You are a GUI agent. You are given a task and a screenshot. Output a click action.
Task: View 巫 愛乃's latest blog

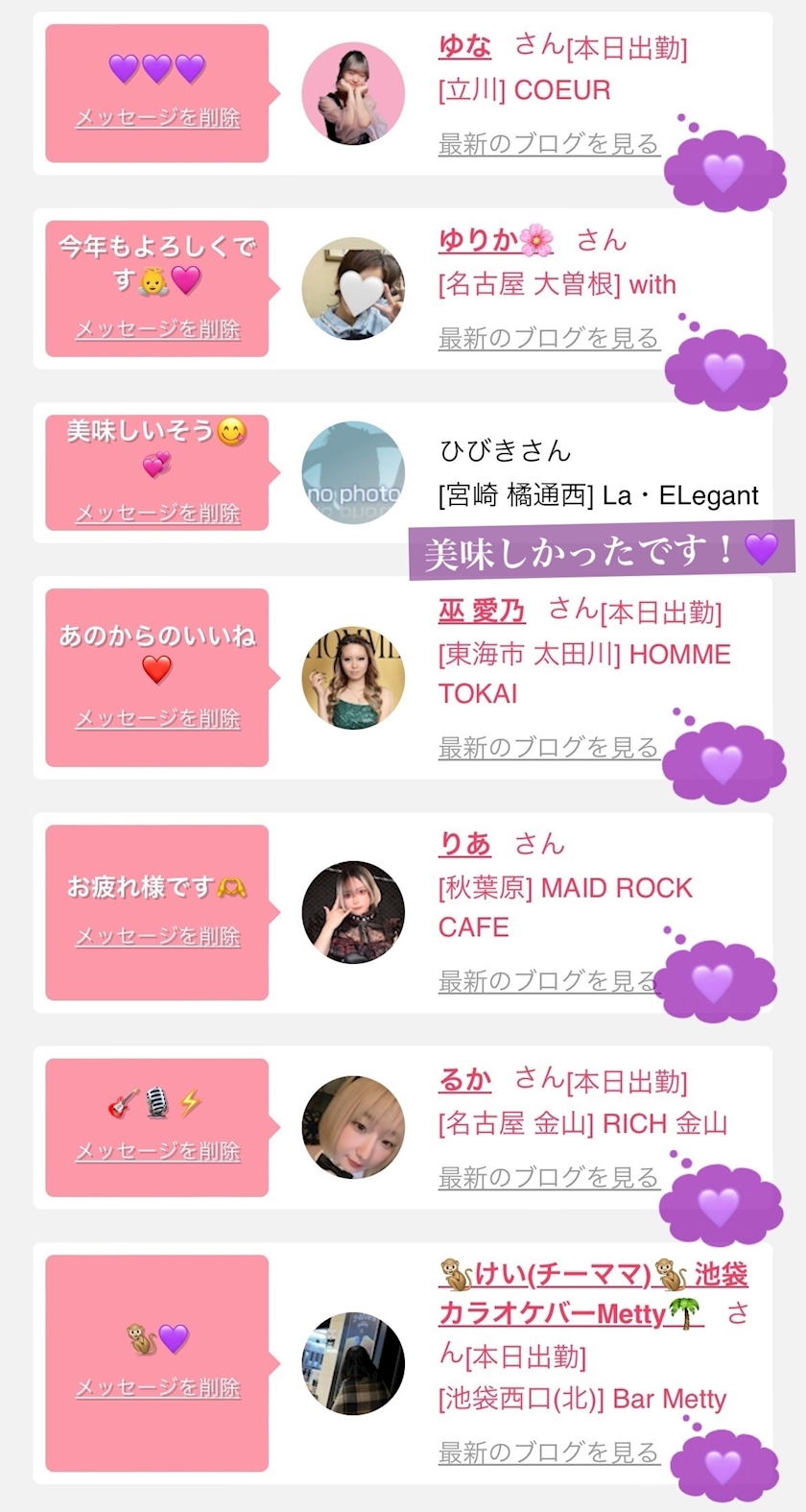point(548,747)
